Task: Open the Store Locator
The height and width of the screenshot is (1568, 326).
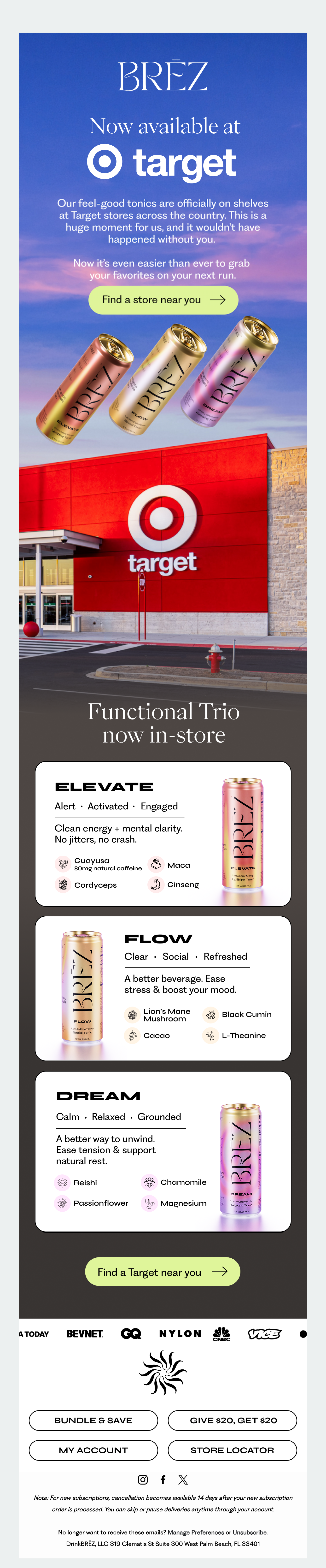Action: [x=232, y=1450]
